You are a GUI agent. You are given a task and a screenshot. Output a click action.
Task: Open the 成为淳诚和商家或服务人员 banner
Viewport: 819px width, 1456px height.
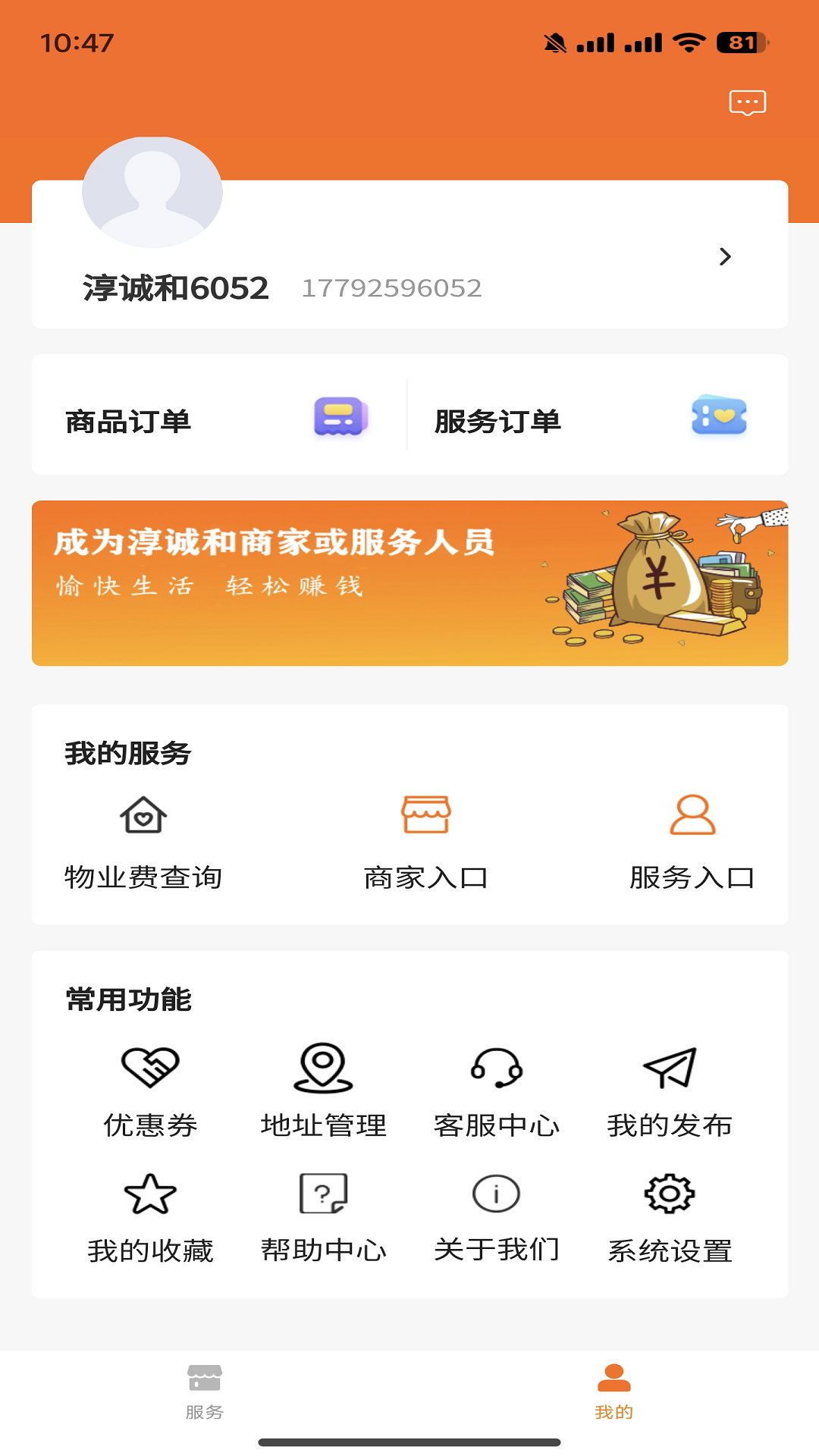click(x=409, y=582)
